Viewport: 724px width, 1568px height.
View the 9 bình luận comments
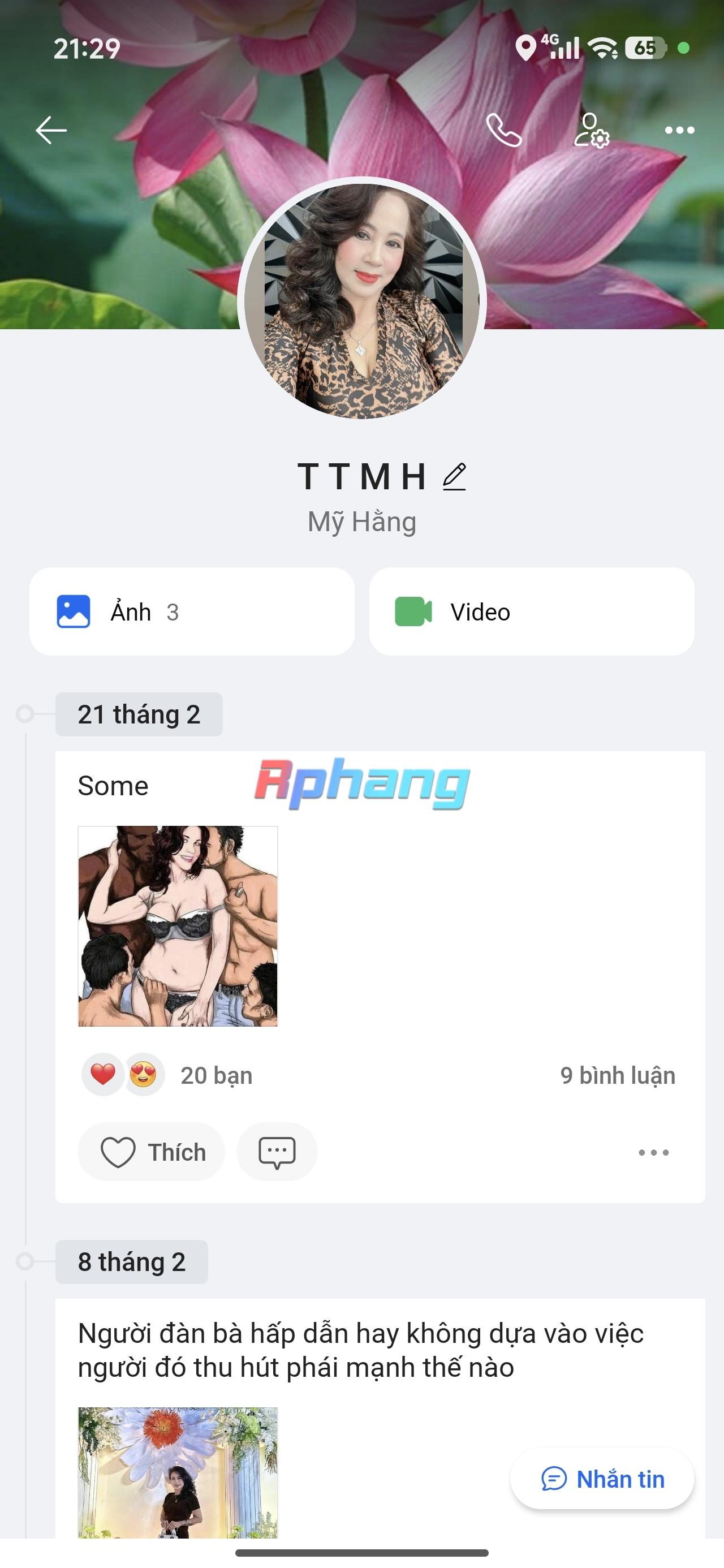tap(618, 1075)
